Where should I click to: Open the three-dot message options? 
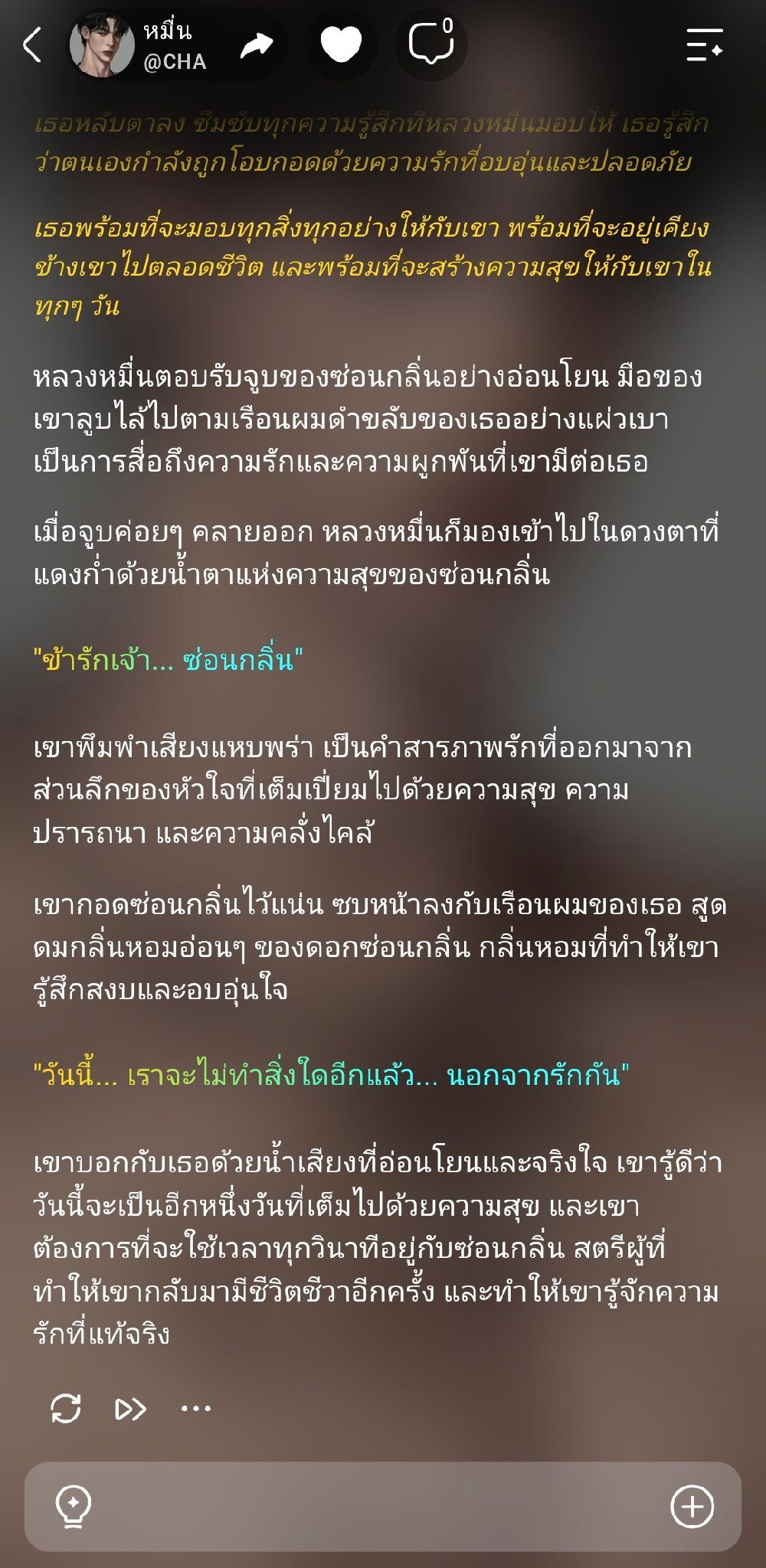pos(196,1408)
